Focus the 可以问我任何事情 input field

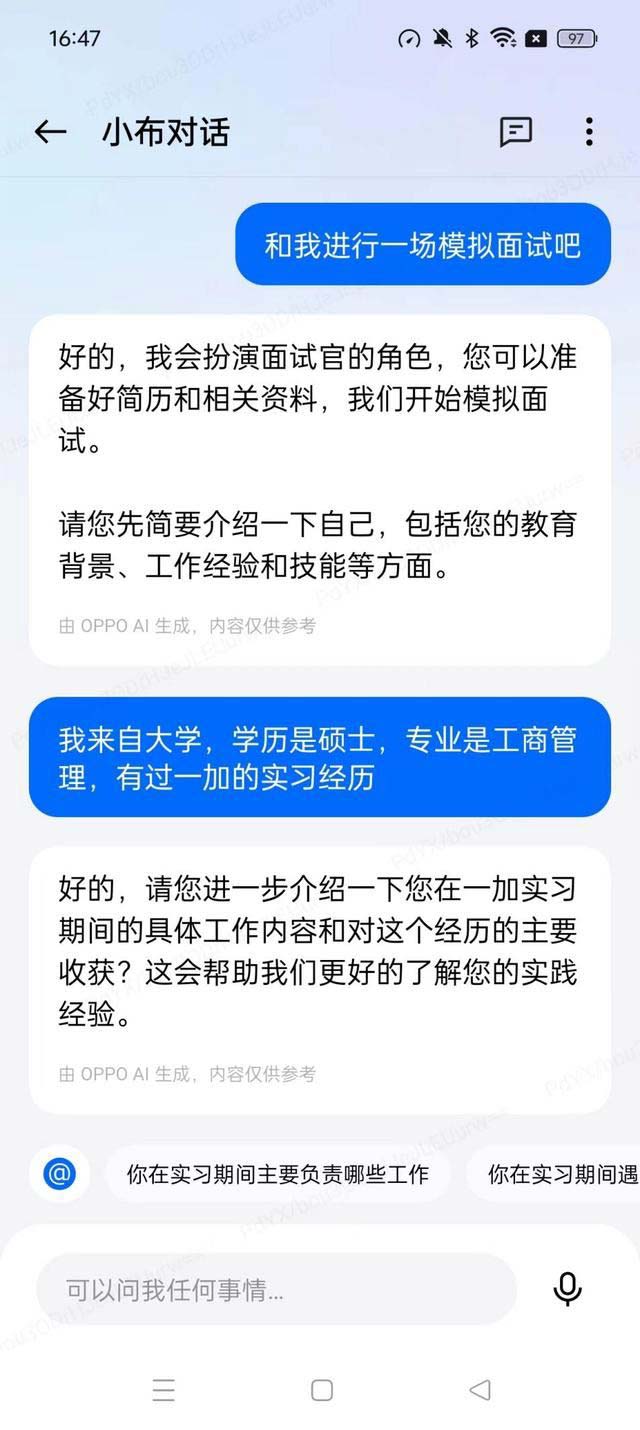(276, 1290)
